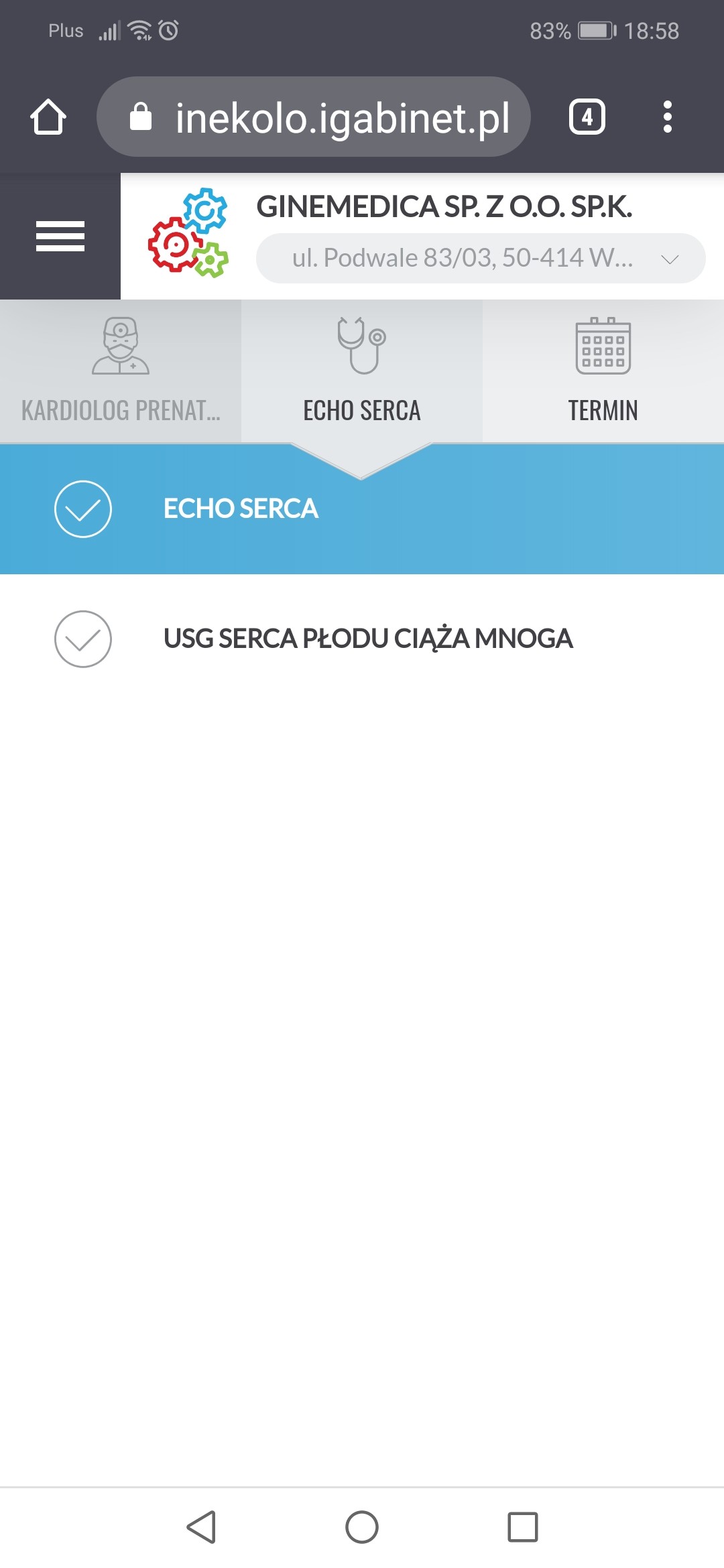Switch to the Kardiolog Prenat... tab
This screenshot has width=724, height=1568.
click(121, 371)
